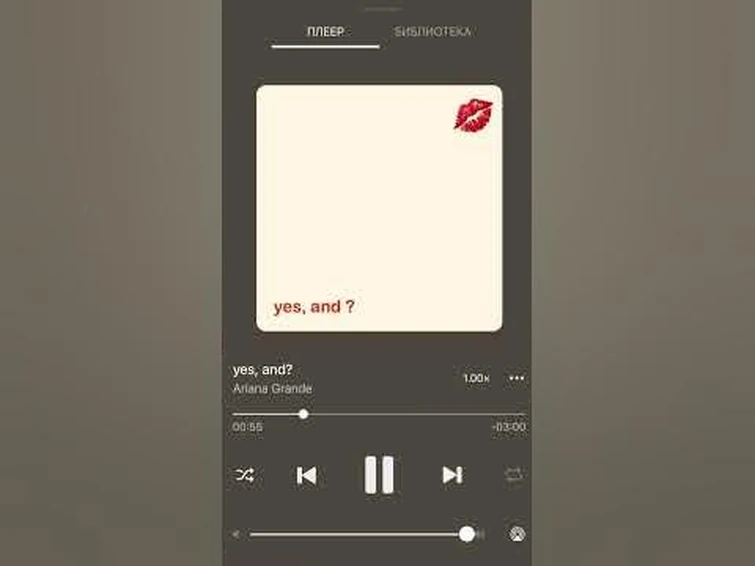Switch to the Библиотека tab
The height and width of the screenshot is (566, 755).
[x=432, y=32]
